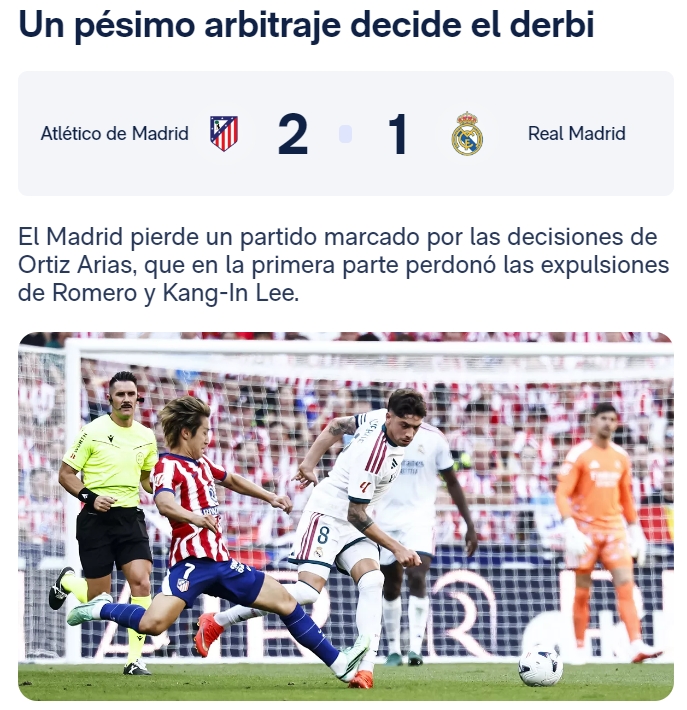Image resolution: width=687 pixels, height=710 pixels.
Task: Open the derby match photo
Action: 346,517
